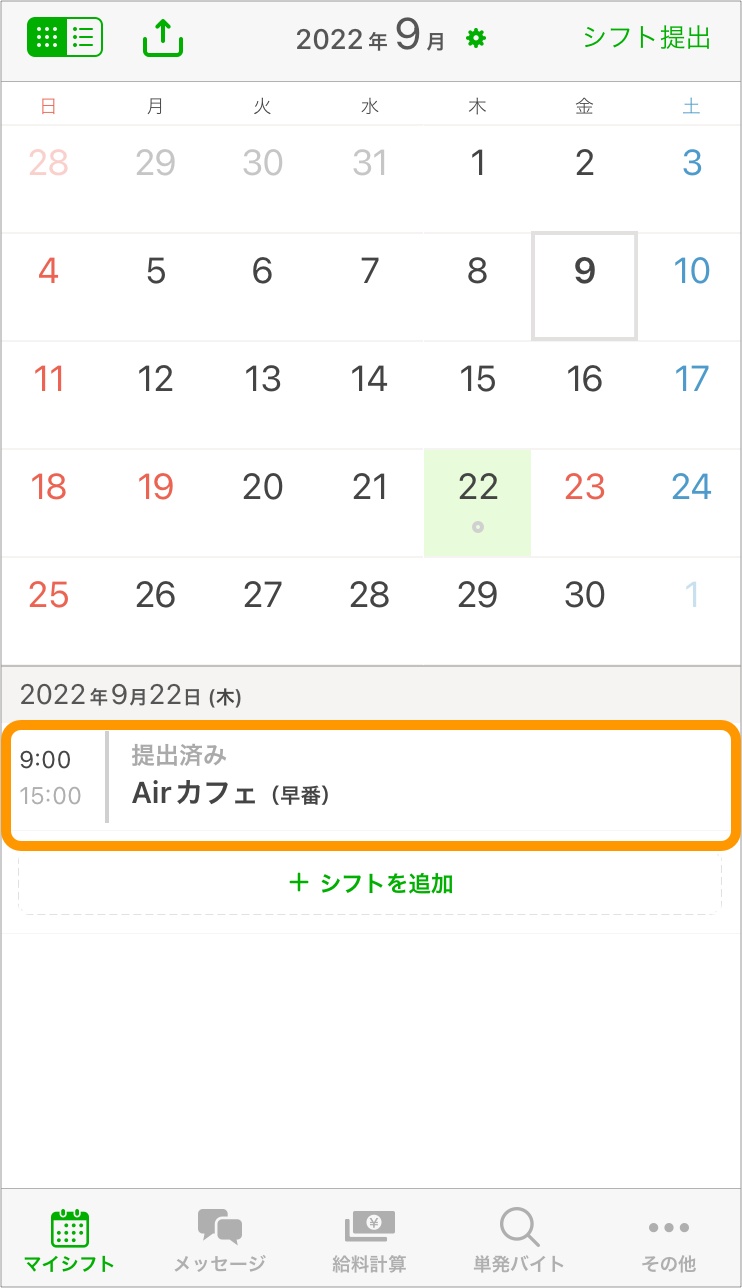This screenshot has height=1288, width=742.
Task: Open calendar settings gear
Action: pyautogui.click(x=476, y=39)
